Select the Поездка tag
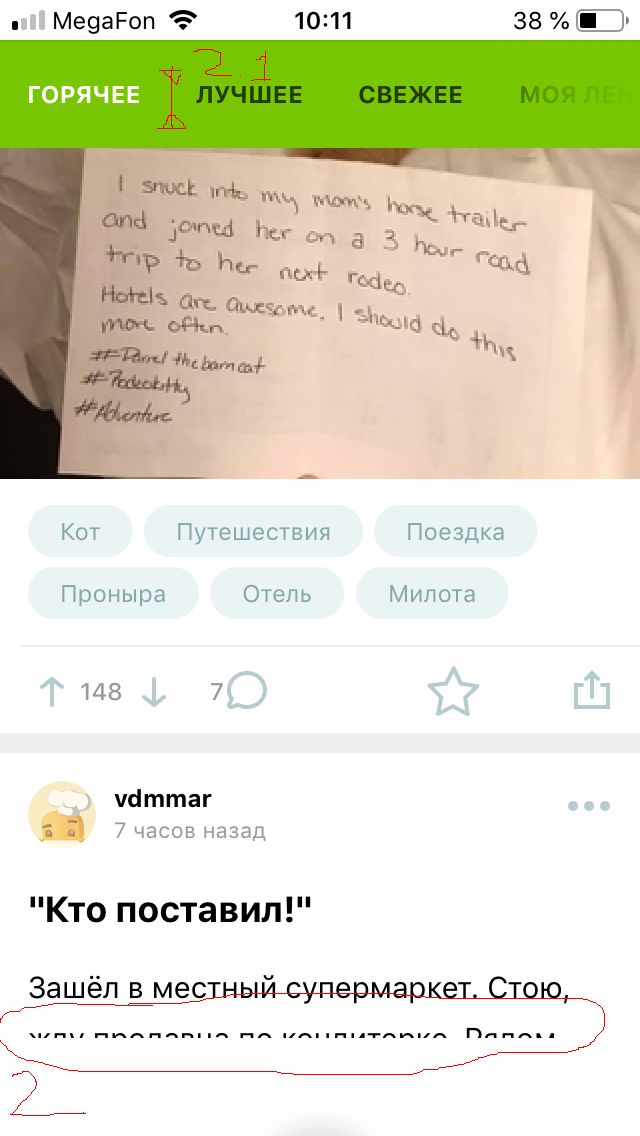This screenshot has height=1136, width=640. (x=455, y=532)
